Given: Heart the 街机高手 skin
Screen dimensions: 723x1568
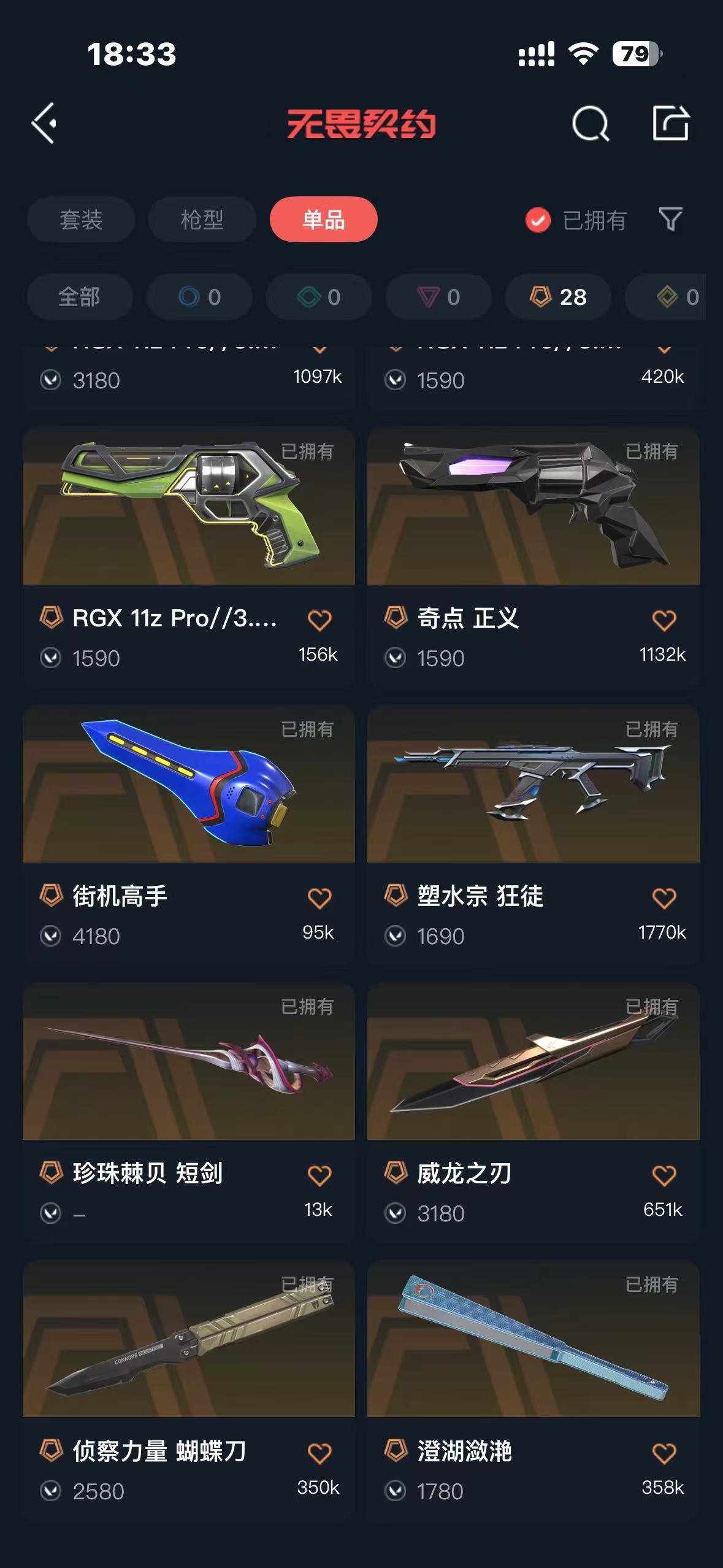Looking at the screenshot, I should point(319,898).
